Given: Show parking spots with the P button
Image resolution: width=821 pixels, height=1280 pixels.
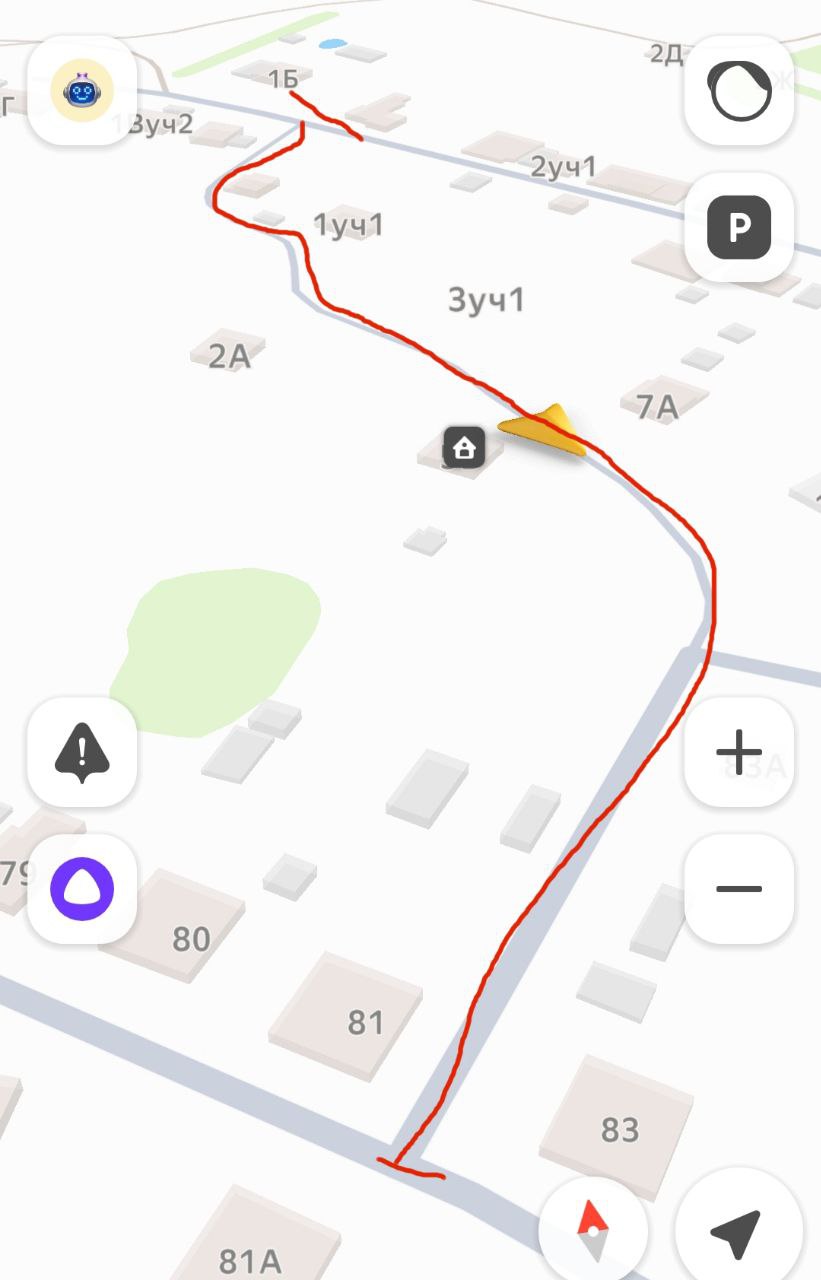Looking at the screenshot, I should (739, 228).
